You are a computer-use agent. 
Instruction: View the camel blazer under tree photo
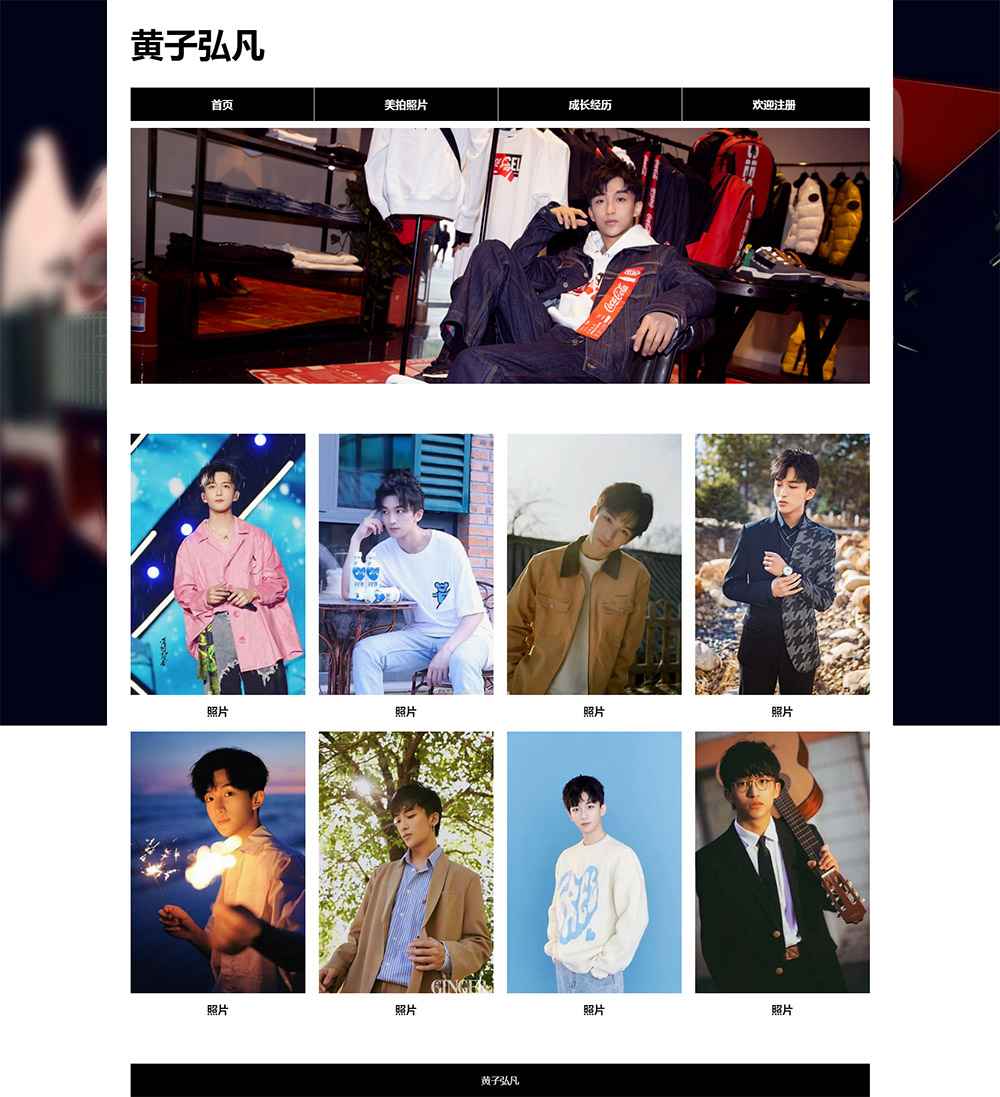click(406, 862)
